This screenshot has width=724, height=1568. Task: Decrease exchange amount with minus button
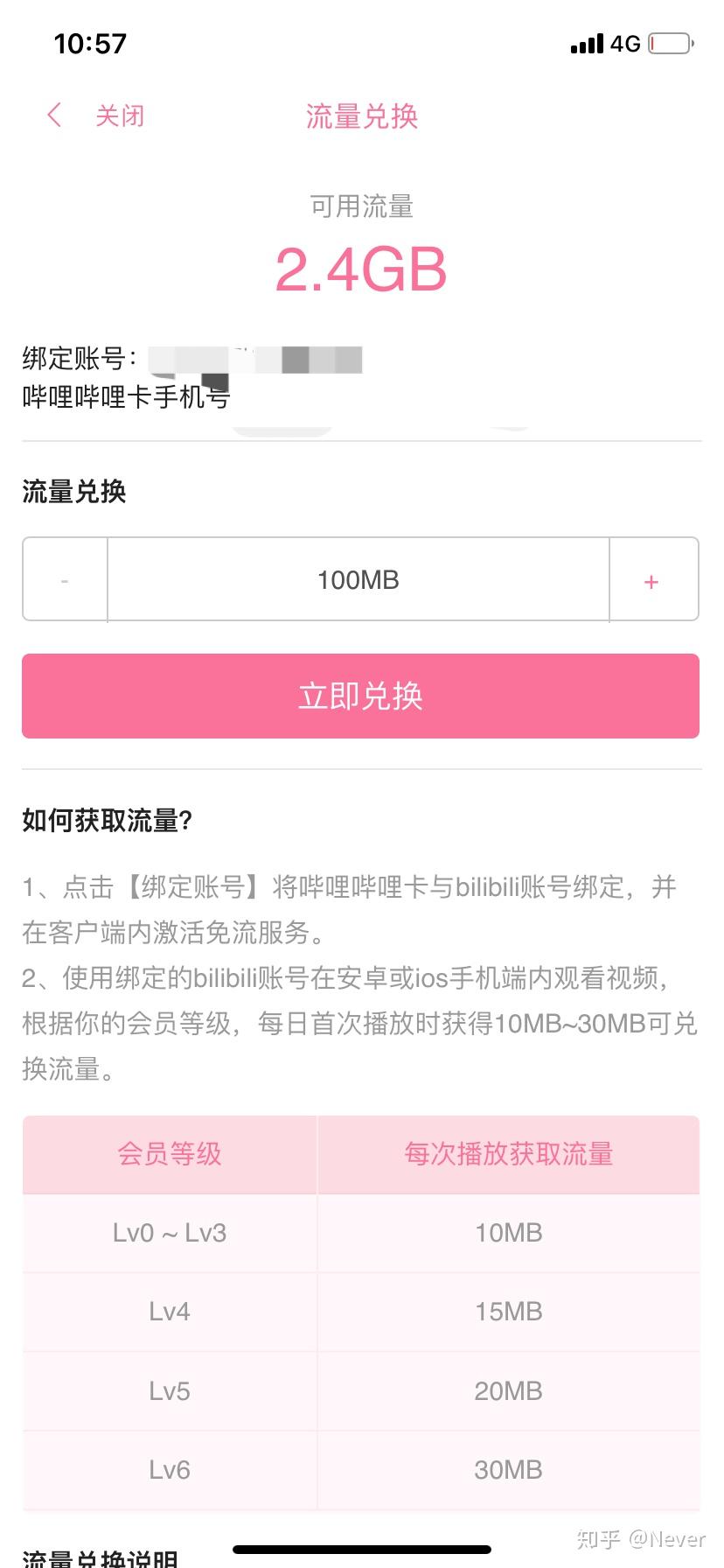[x=65, y=580]
